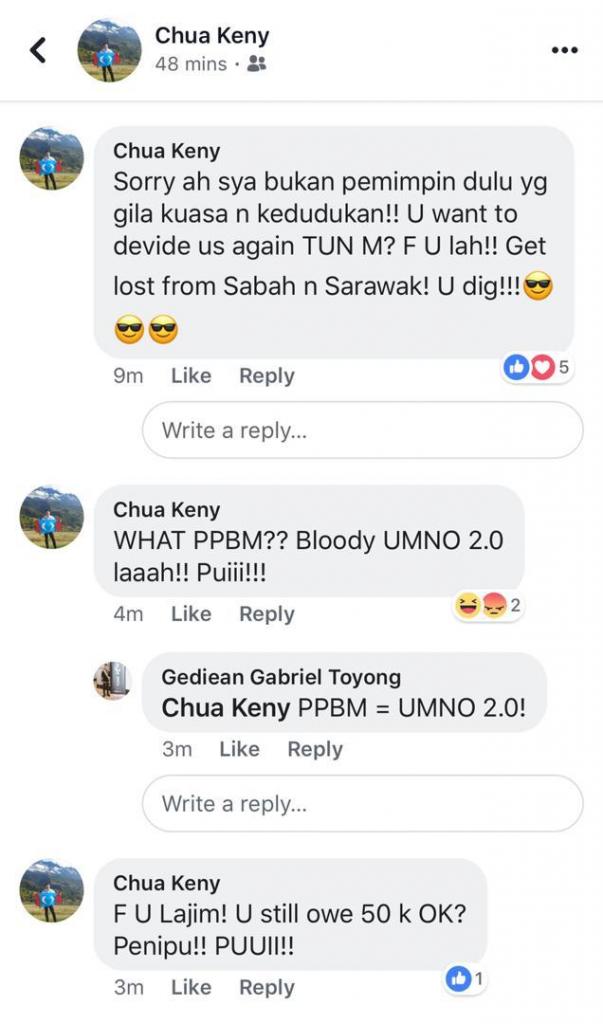Screen dimensions: 603x1024
Task: Like the 'F U Lajim' comment
Action: [191, 987]
